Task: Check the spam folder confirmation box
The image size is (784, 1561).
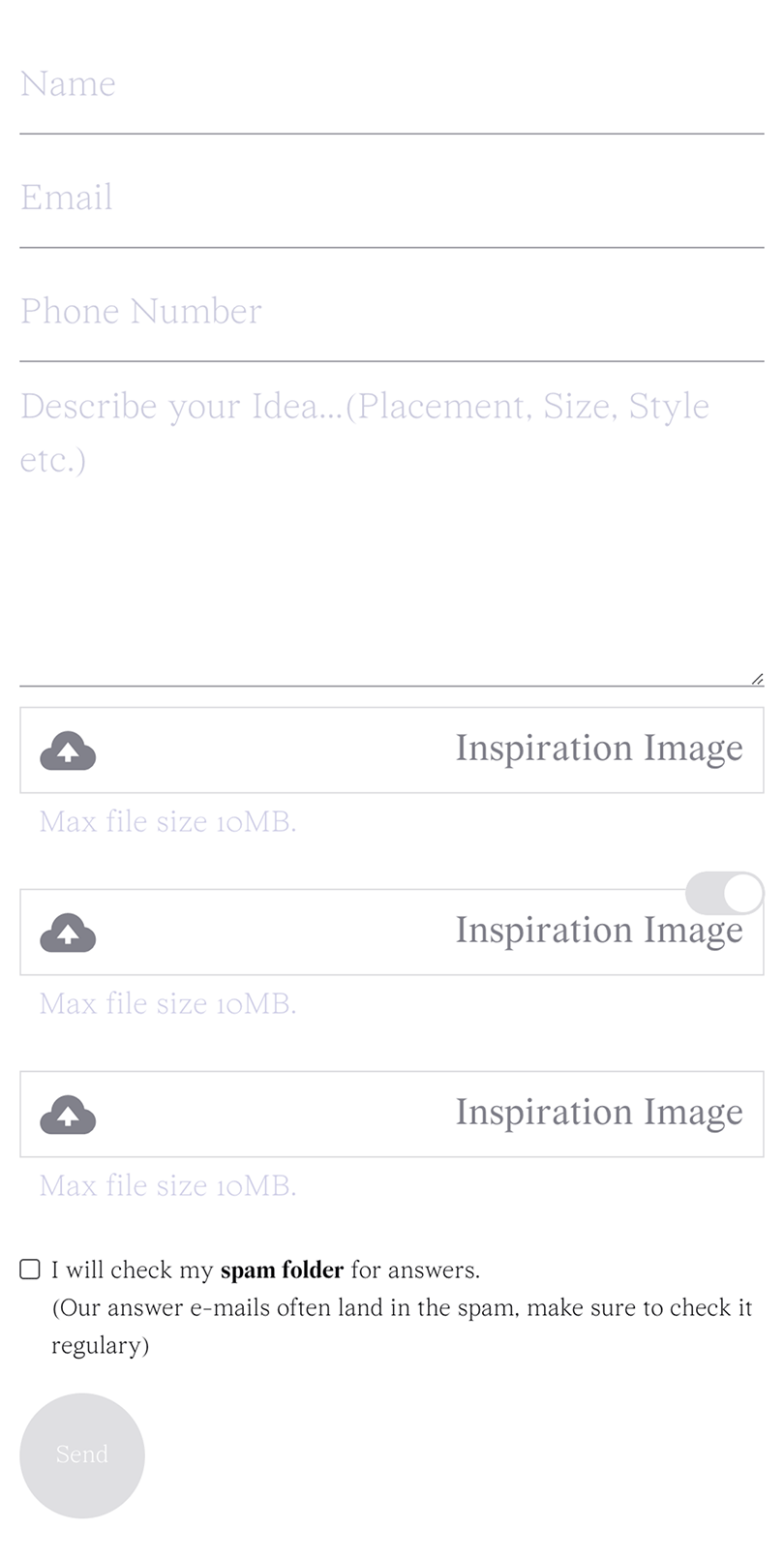Action: click(x=30, y=1270)
